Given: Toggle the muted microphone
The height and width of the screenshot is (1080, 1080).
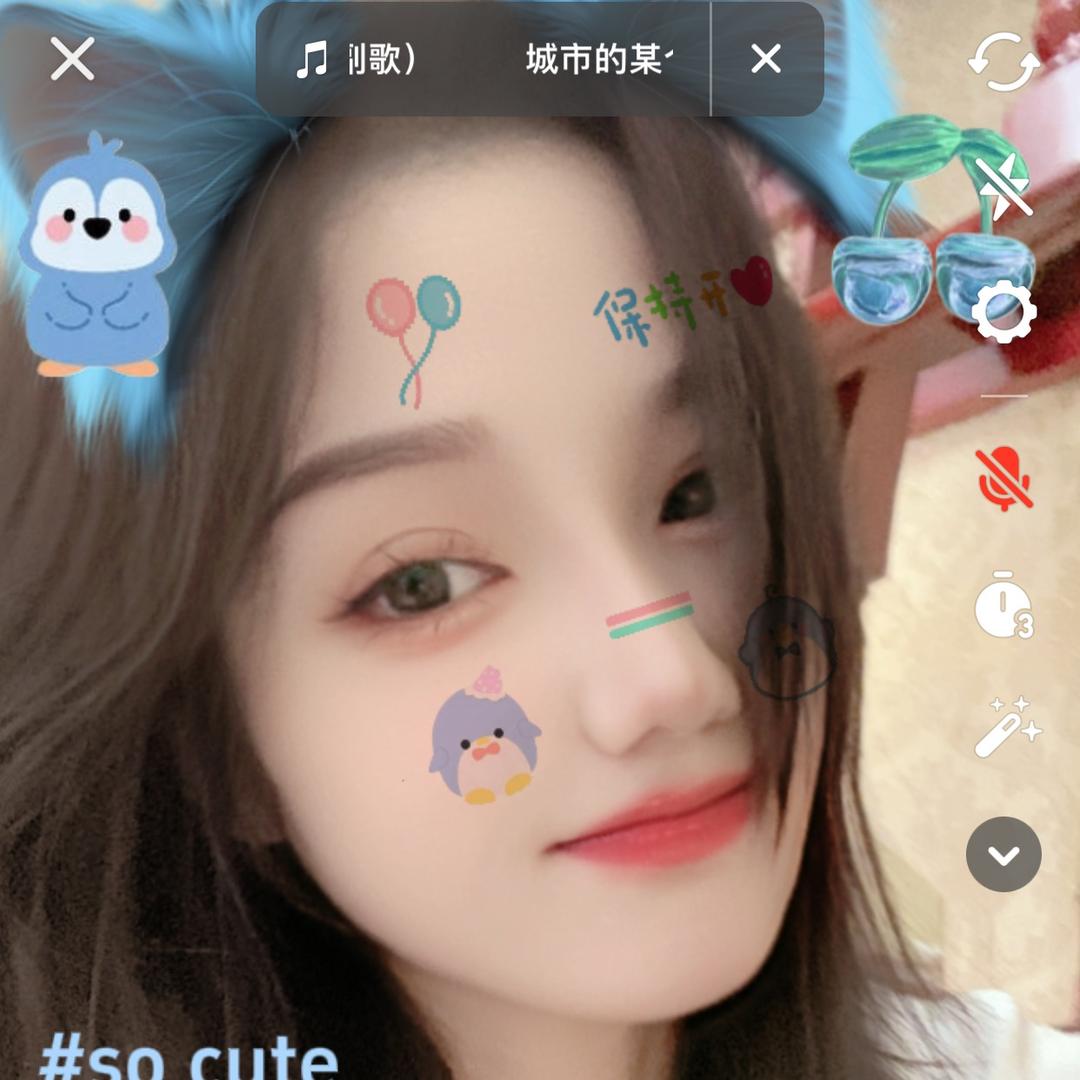Looking at the screenshot, I should coord(1003,478).
